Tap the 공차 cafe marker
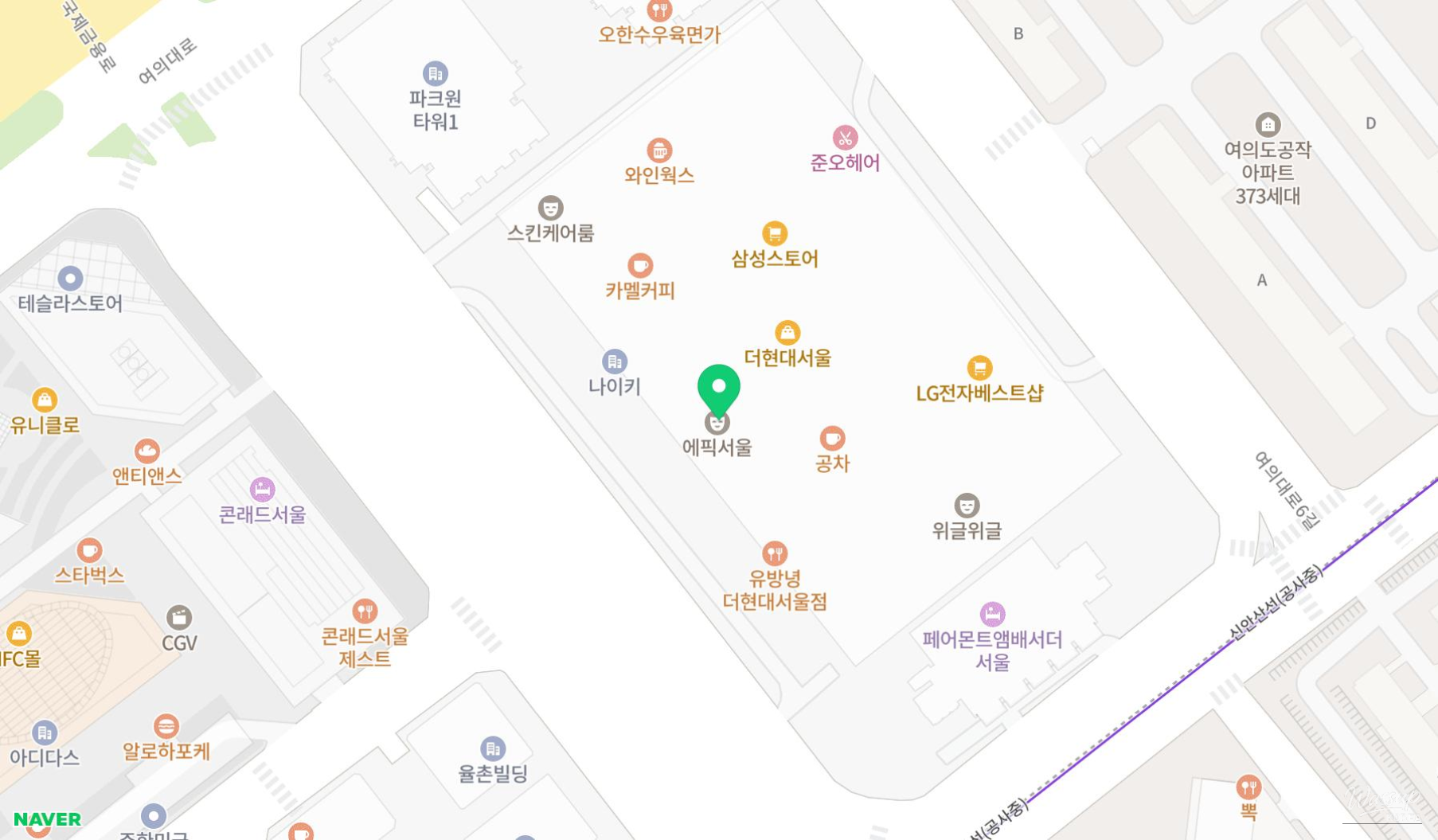The width and height of the screenshot is (1438, 840). [832, 439]
